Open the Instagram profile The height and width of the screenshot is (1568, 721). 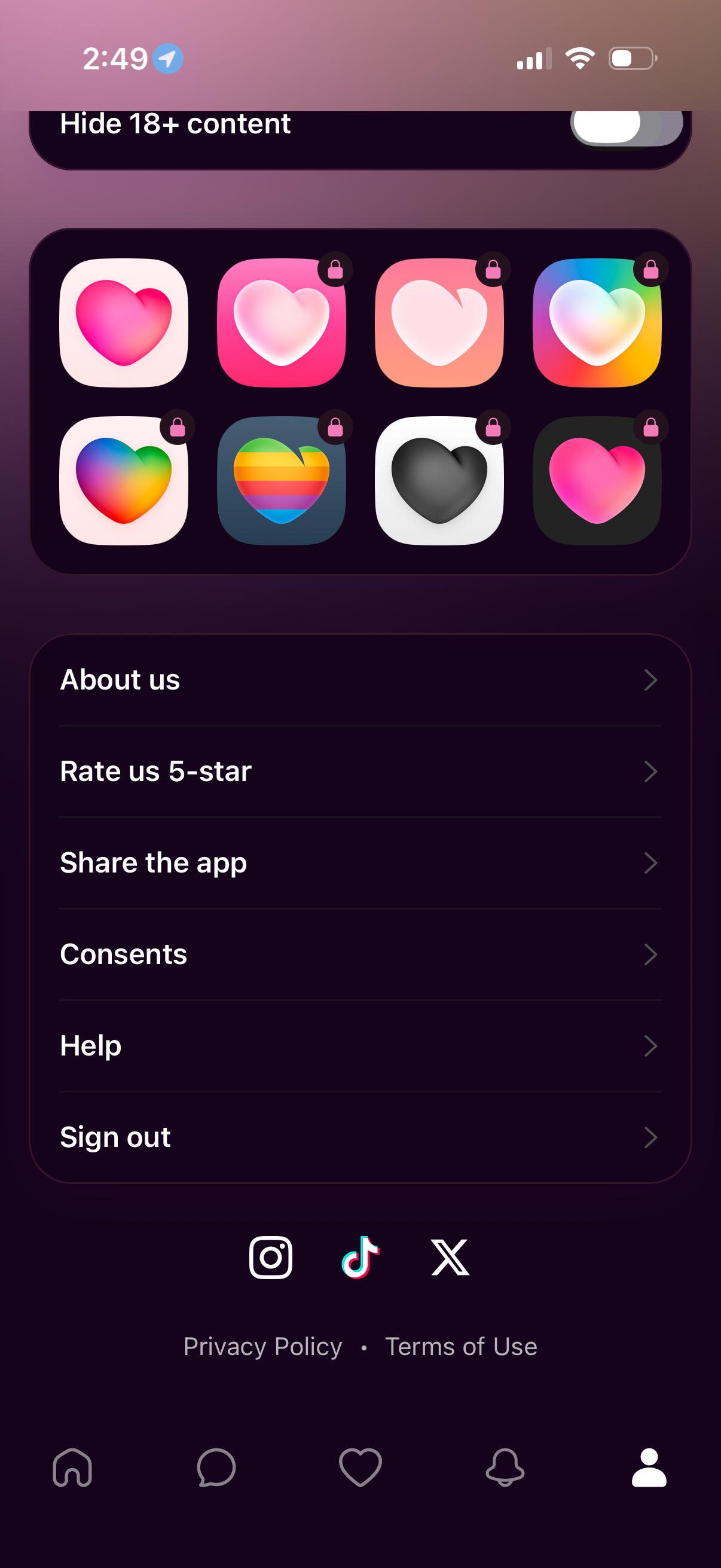click(271, 1258)
